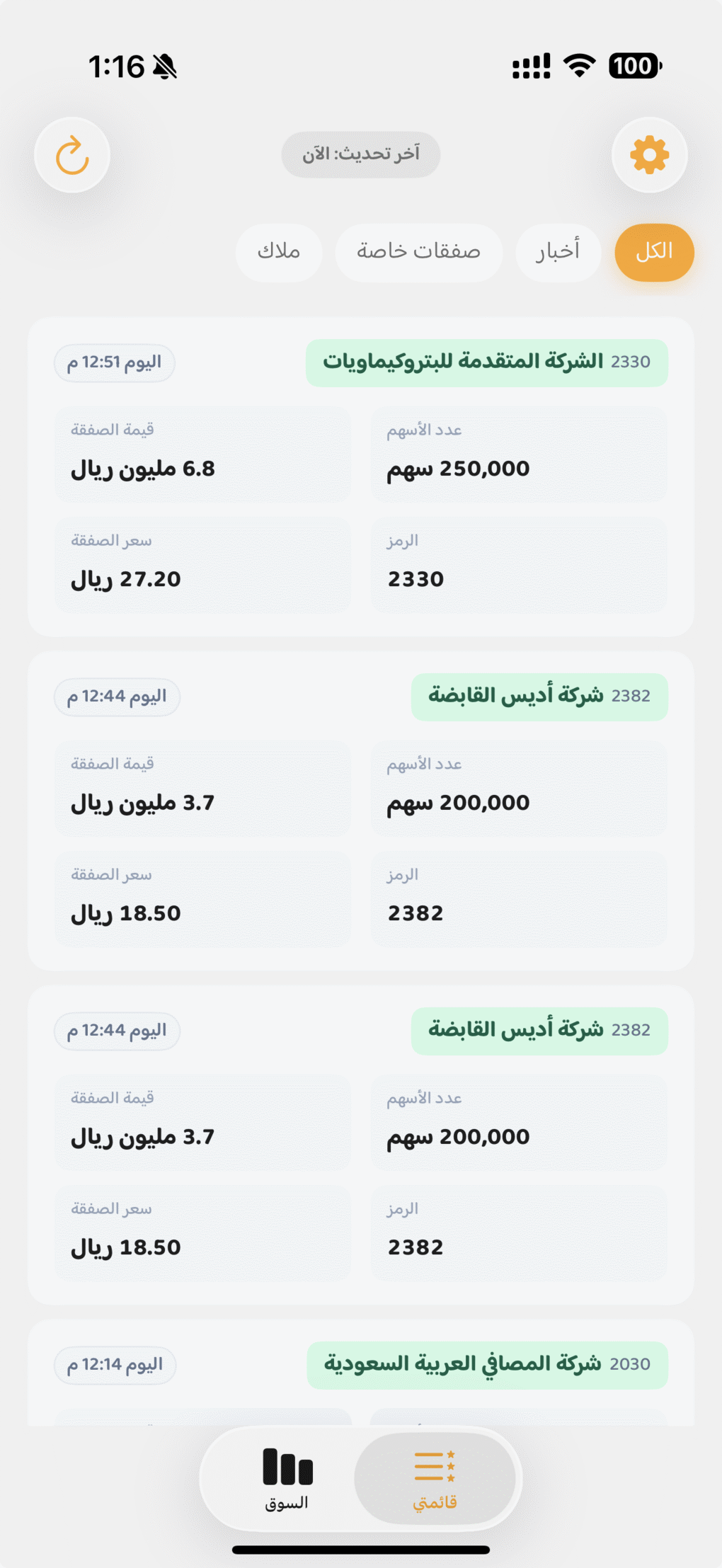
Task: Toggle the active الكل filter off
Action: click(653, 252)
